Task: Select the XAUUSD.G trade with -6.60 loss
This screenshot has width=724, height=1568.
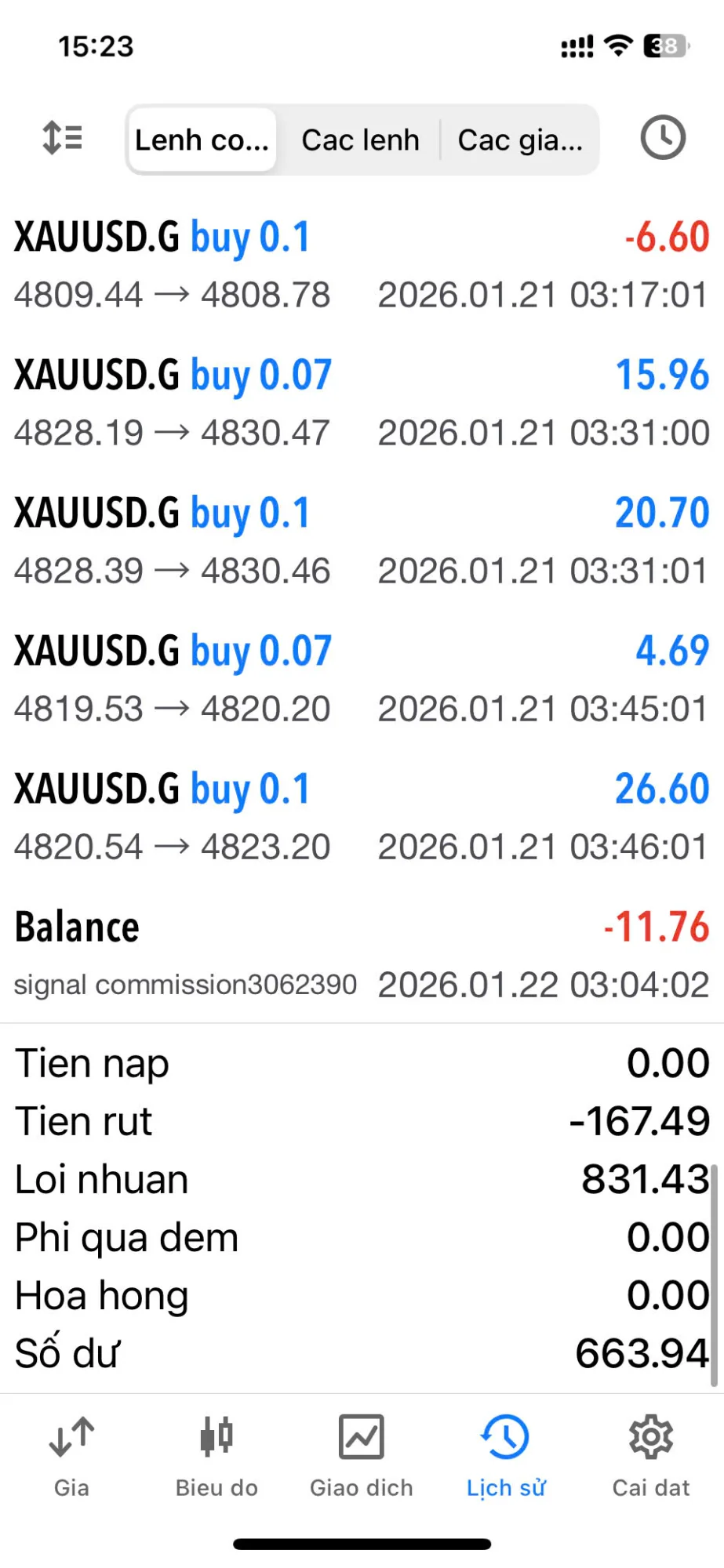Action: tap(361, 263)
